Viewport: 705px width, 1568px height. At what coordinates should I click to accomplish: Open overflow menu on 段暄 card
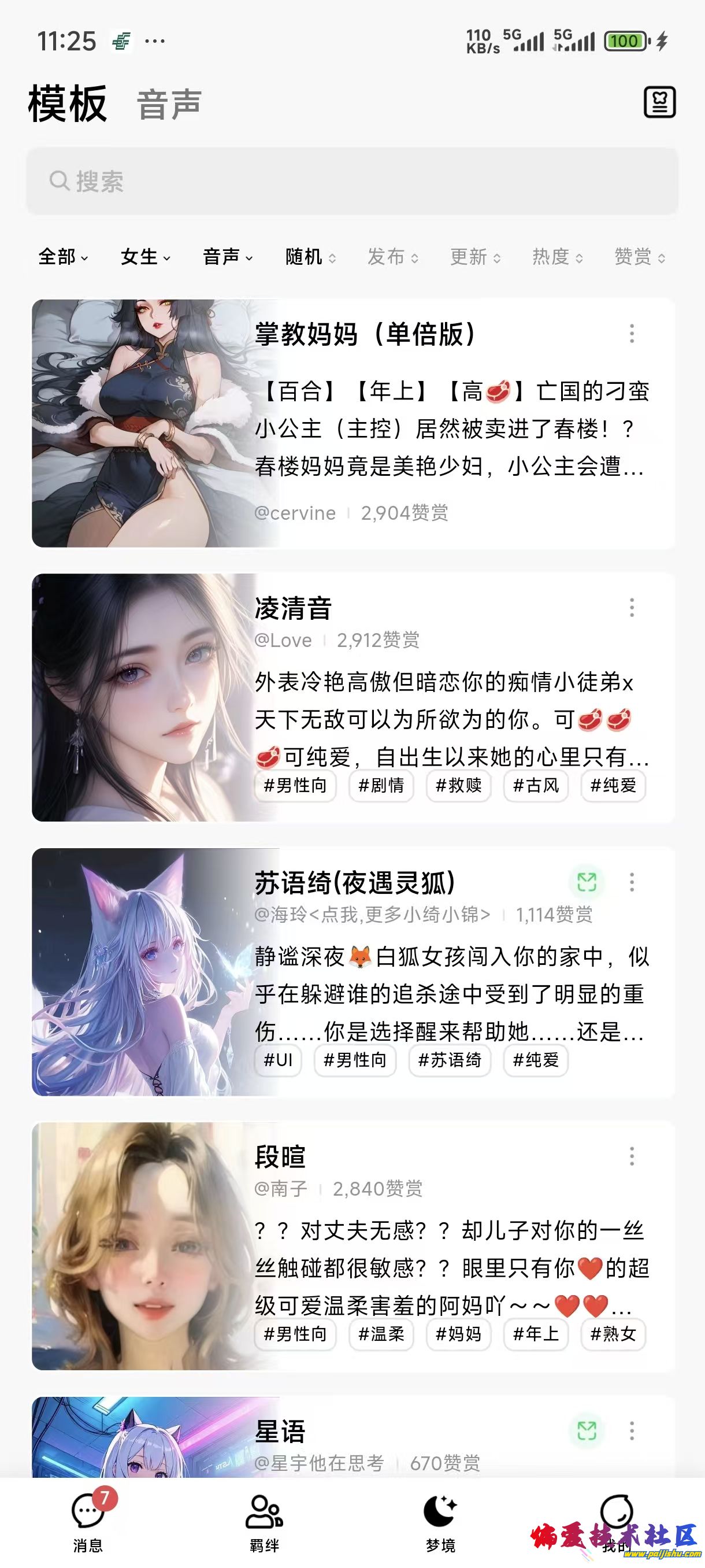click(x=632, y=1156)
